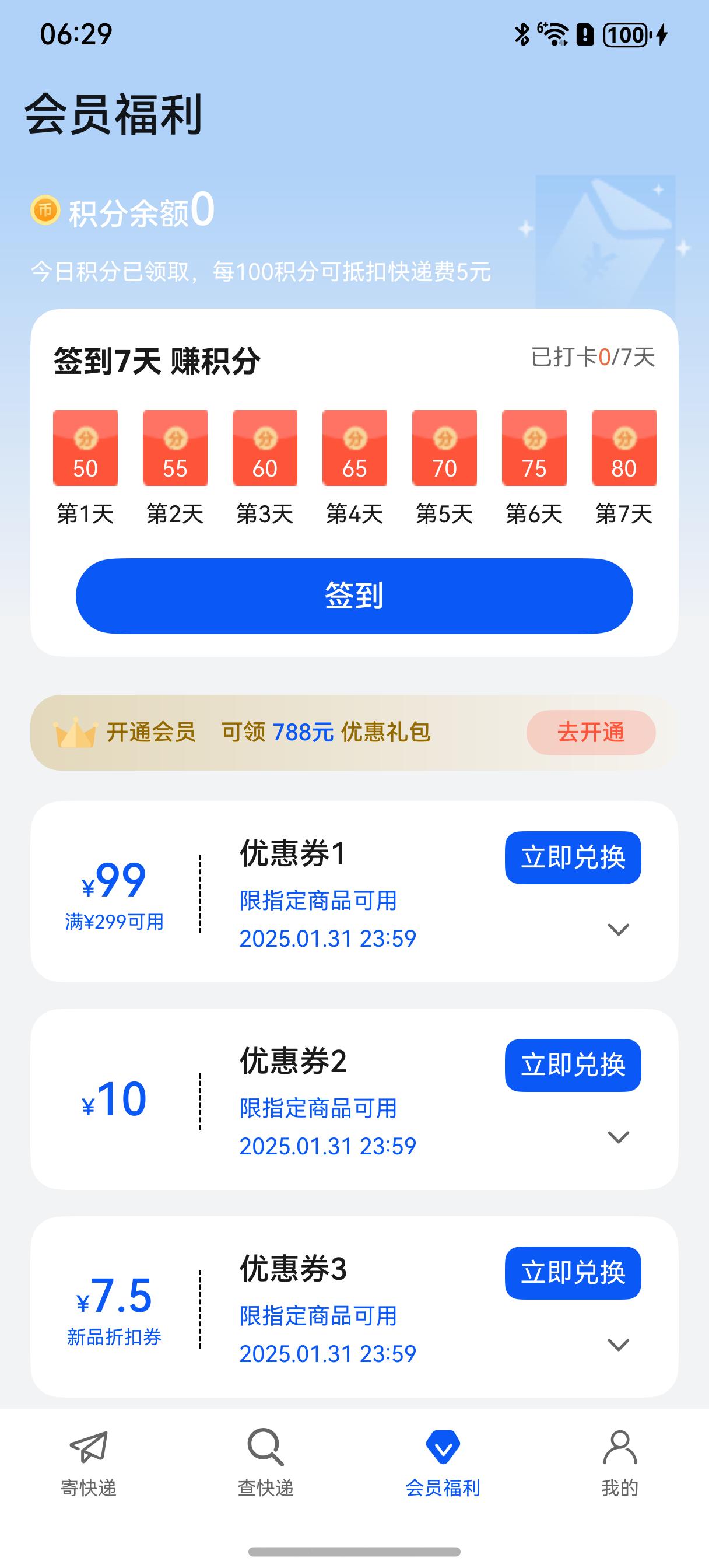The width and height of the screenshot is (709, 1568).
Task: Redeem 优惠券3 with 立即兑换
Action: (x=573, y=1273)
